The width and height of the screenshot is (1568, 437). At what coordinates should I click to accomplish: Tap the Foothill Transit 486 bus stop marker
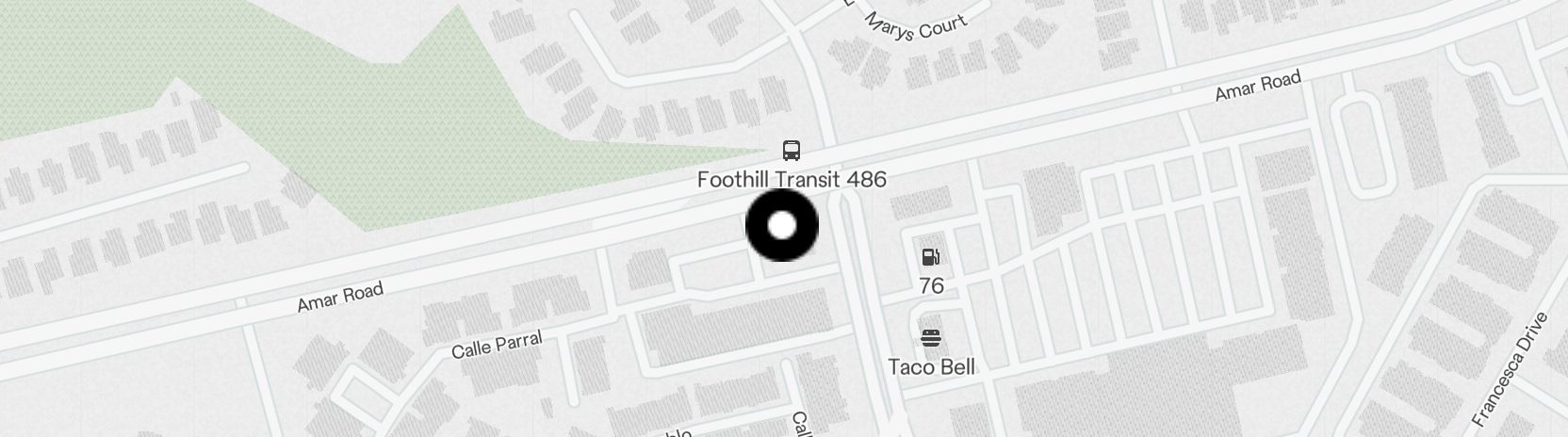pyautogui.click(x=792, y=151)
